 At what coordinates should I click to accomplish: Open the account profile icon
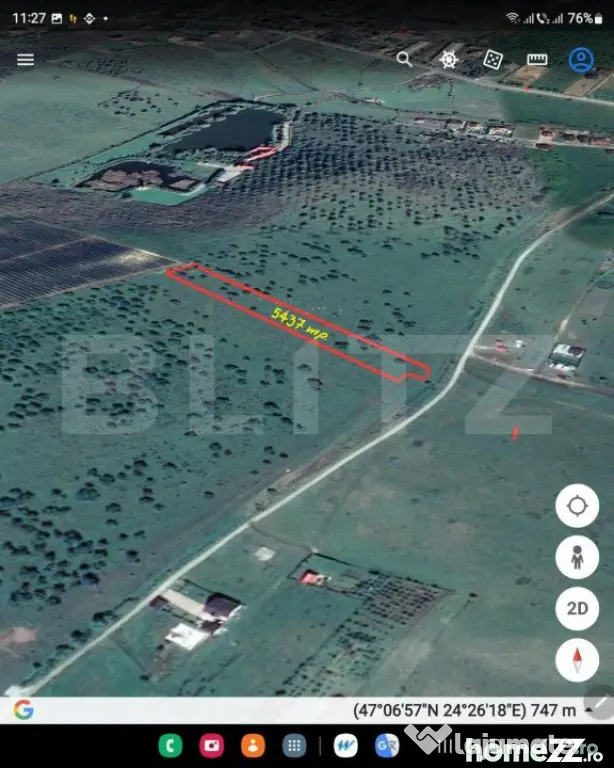pos(581,60)
